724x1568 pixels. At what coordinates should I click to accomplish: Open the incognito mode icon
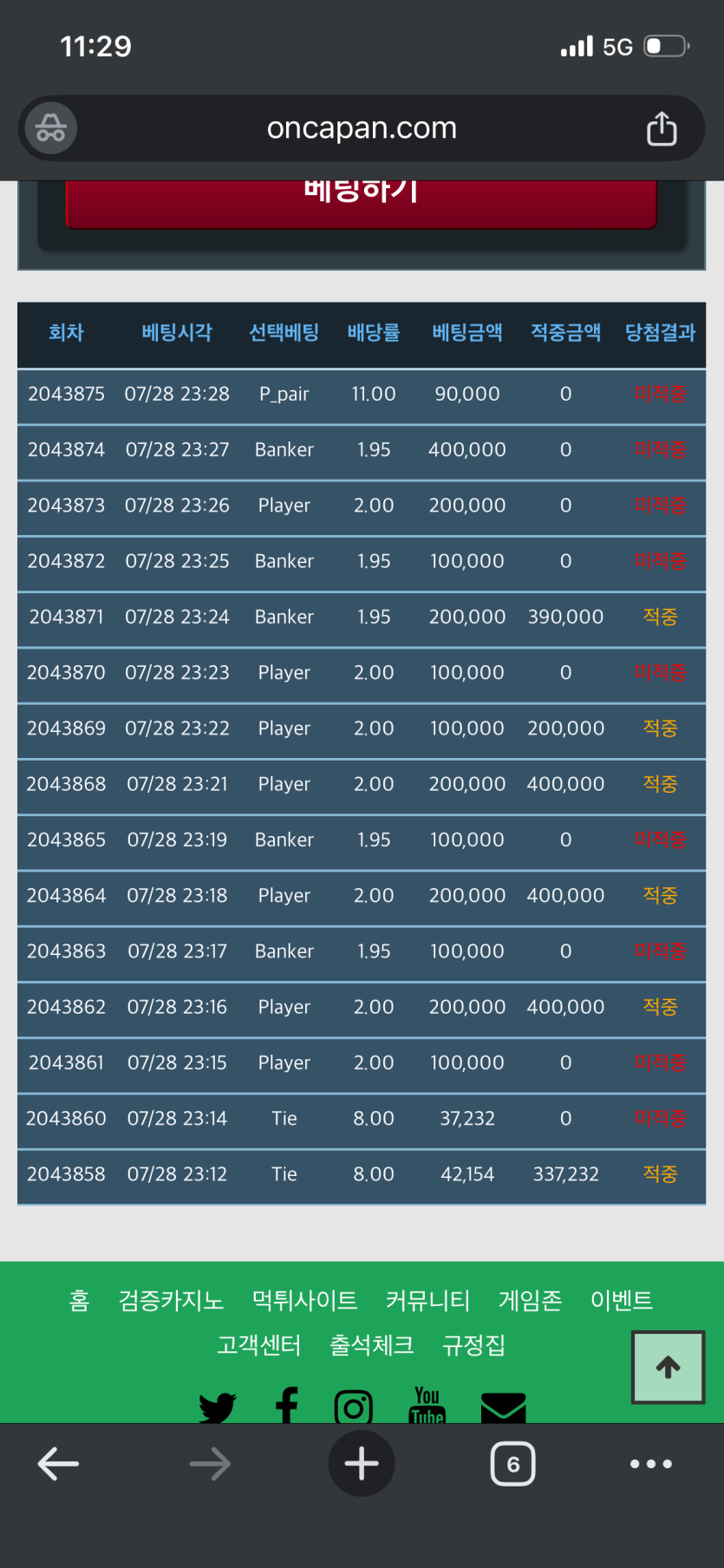[x=51, y=128]
